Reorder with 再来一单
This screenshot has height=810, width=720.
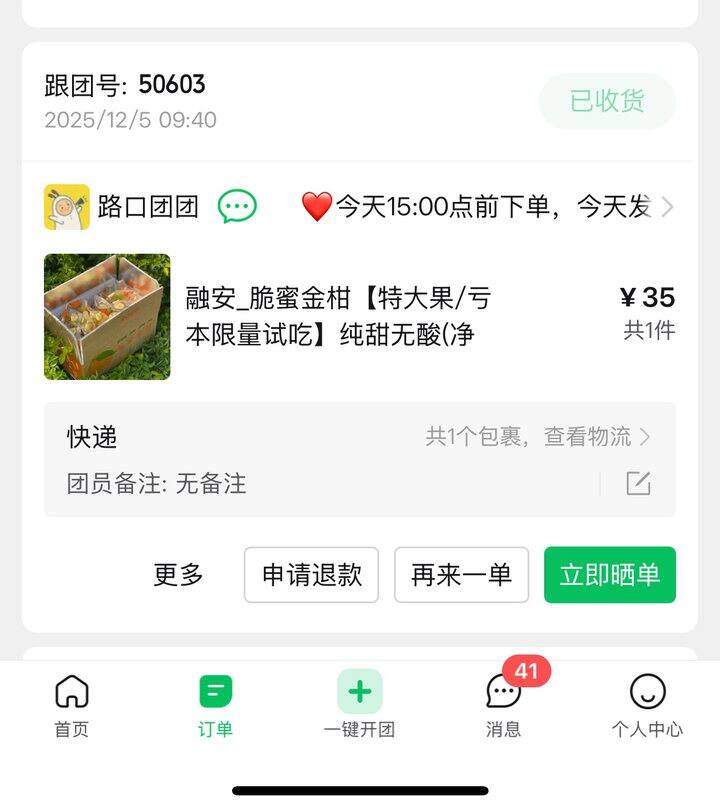pos(461,575)
